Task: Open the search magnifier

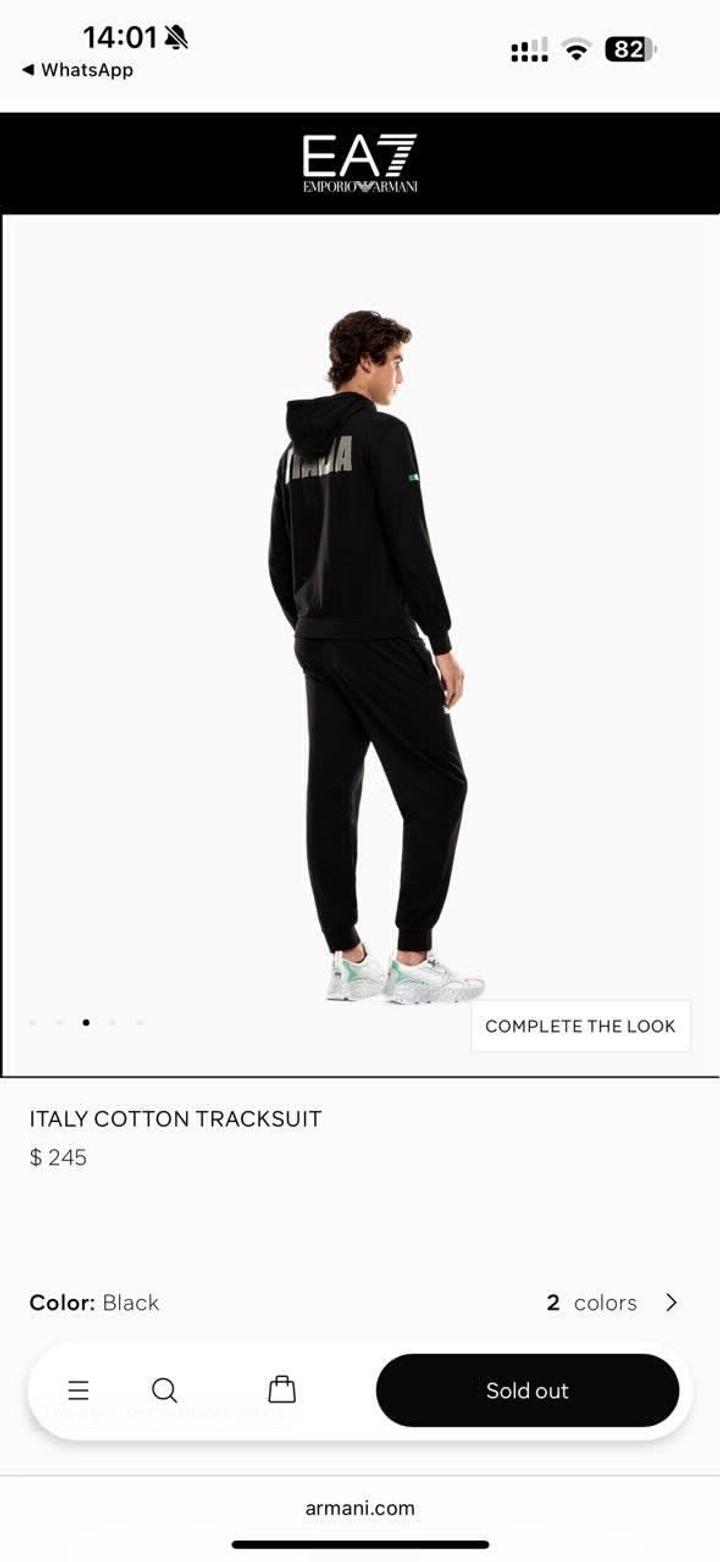Action: (x=165, y=1390)
